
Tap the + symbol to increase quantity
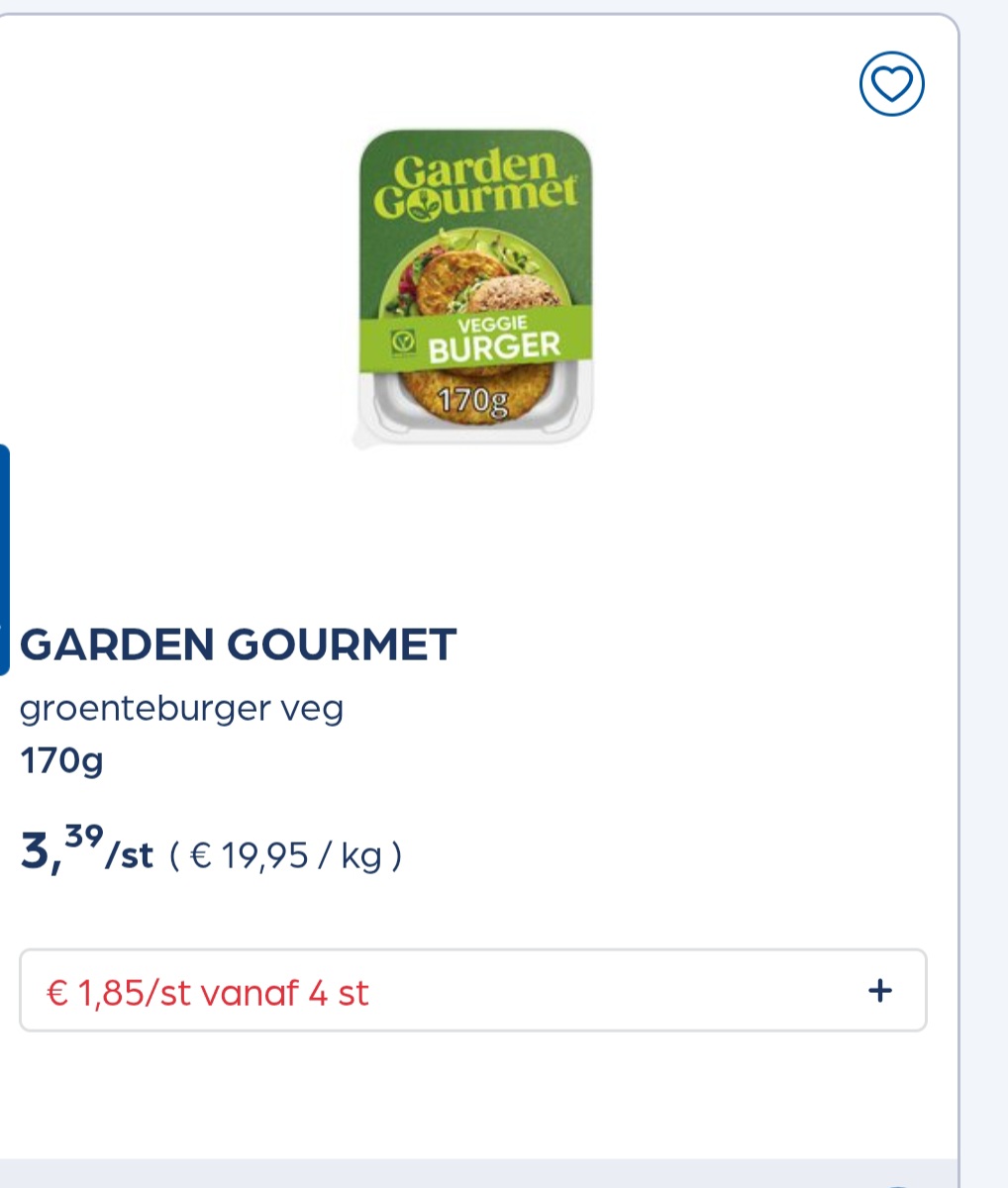pos(879,990)
